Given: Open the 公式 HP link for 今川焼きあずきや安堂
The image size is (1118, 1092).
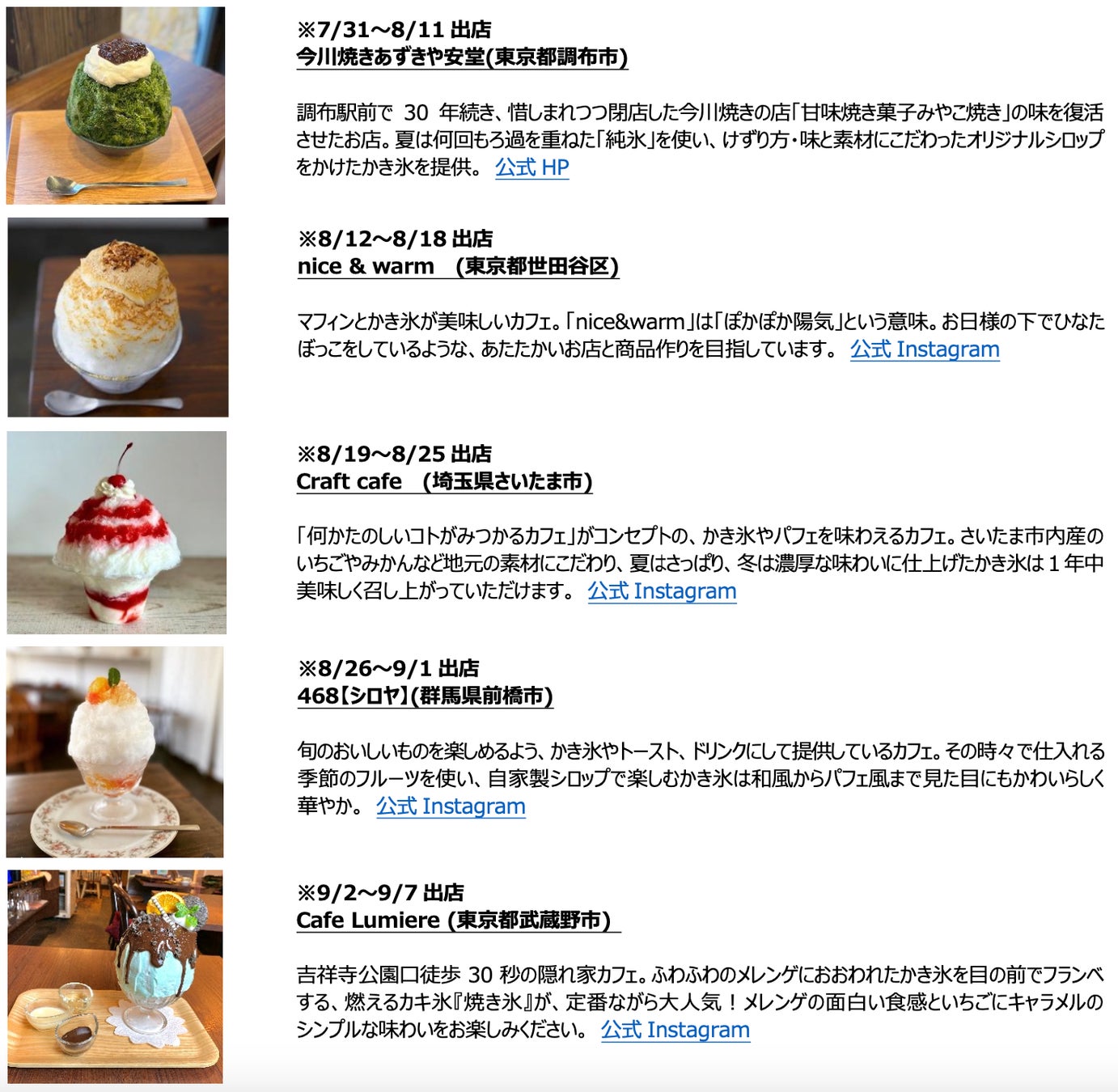Looking at the screenshot, I should [531, 167].
